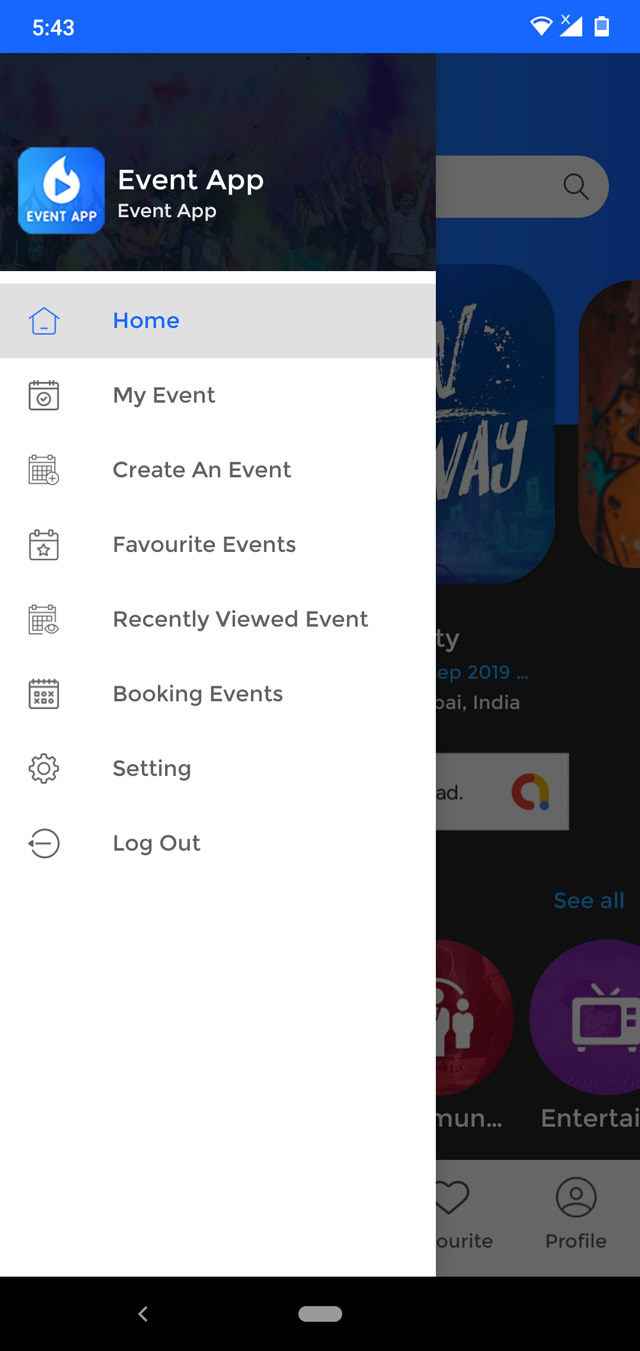Open the Setting menu item
This screenshot has height=1351, width=640.
(x=218, y=769)
